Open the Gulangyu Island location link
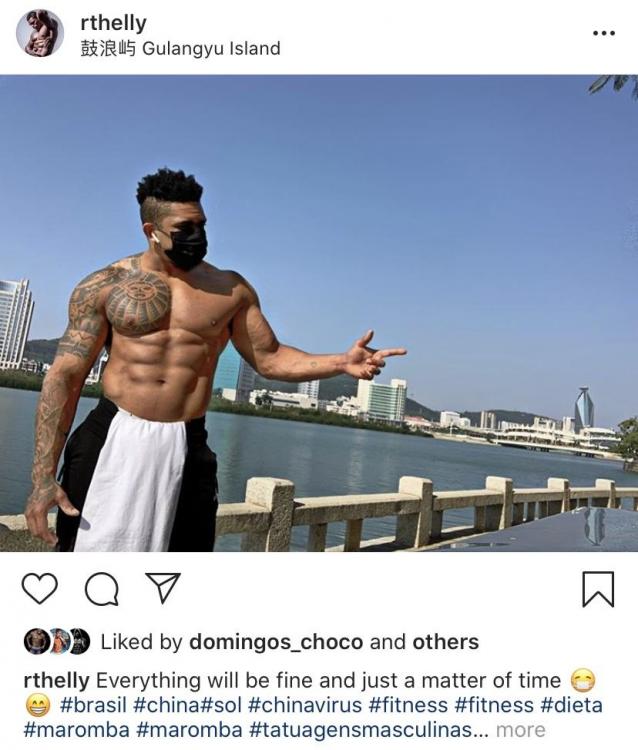This screenshot has height=750, width=638. tap(180, 48)
